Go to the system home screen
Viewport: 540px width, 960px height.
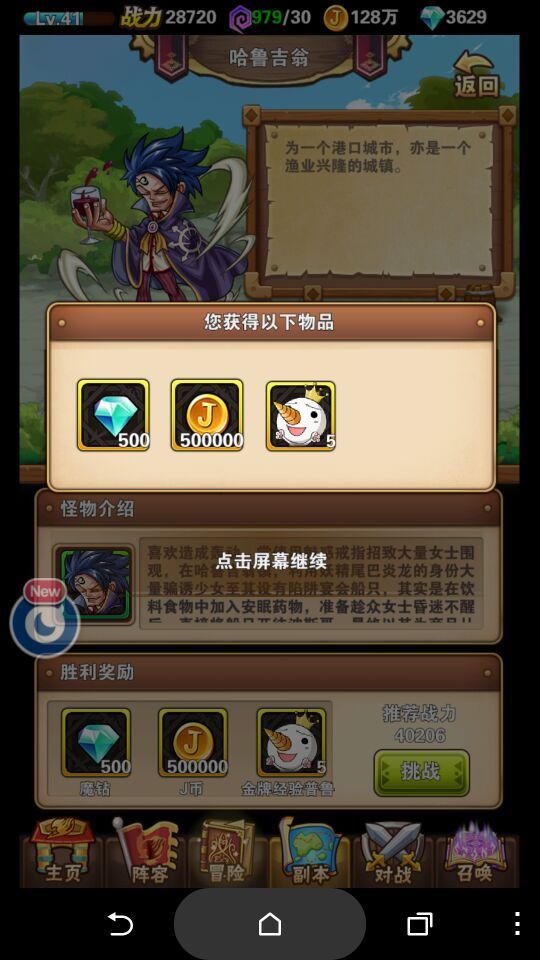[270, 923]
